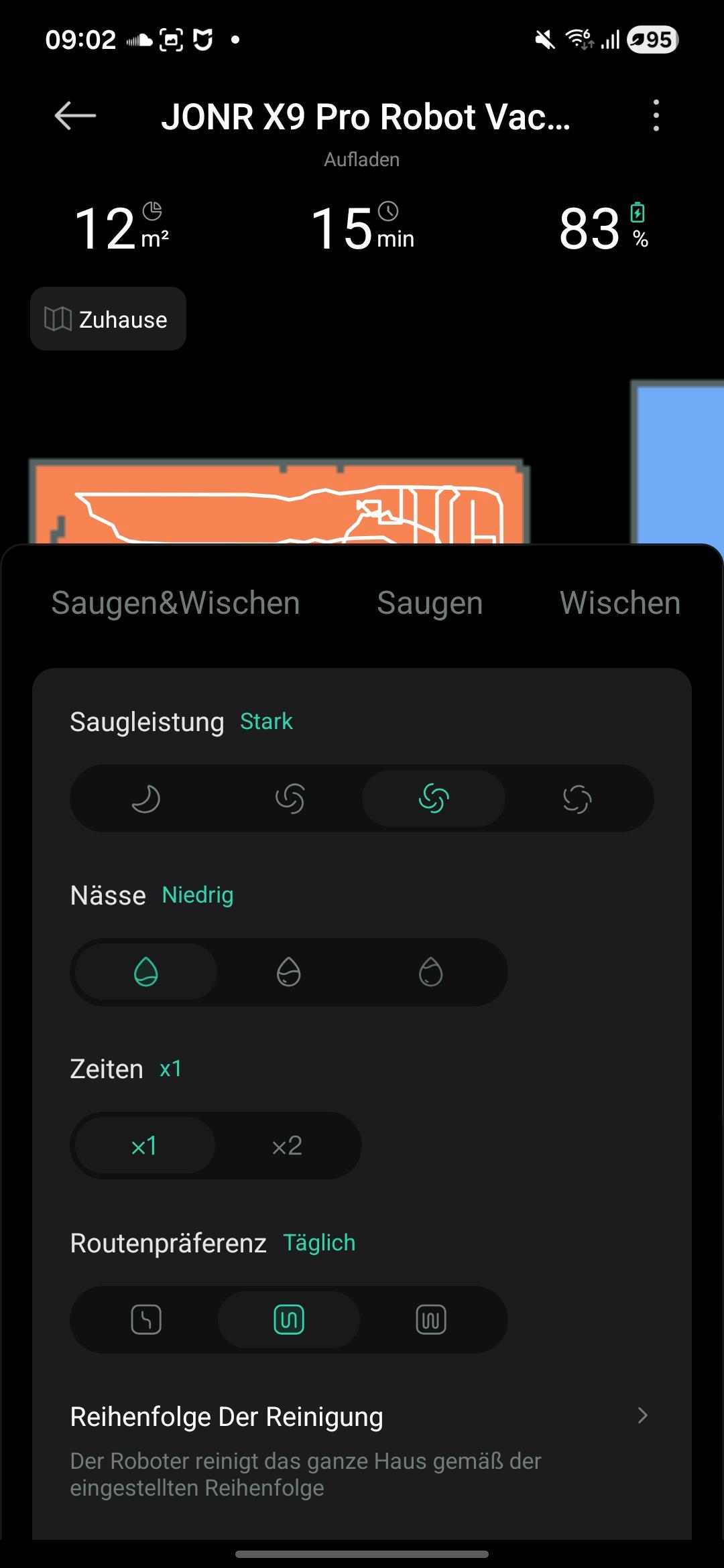724x1568 pixels.
Task: Select the second suction power level
Action: pos(290,799)
